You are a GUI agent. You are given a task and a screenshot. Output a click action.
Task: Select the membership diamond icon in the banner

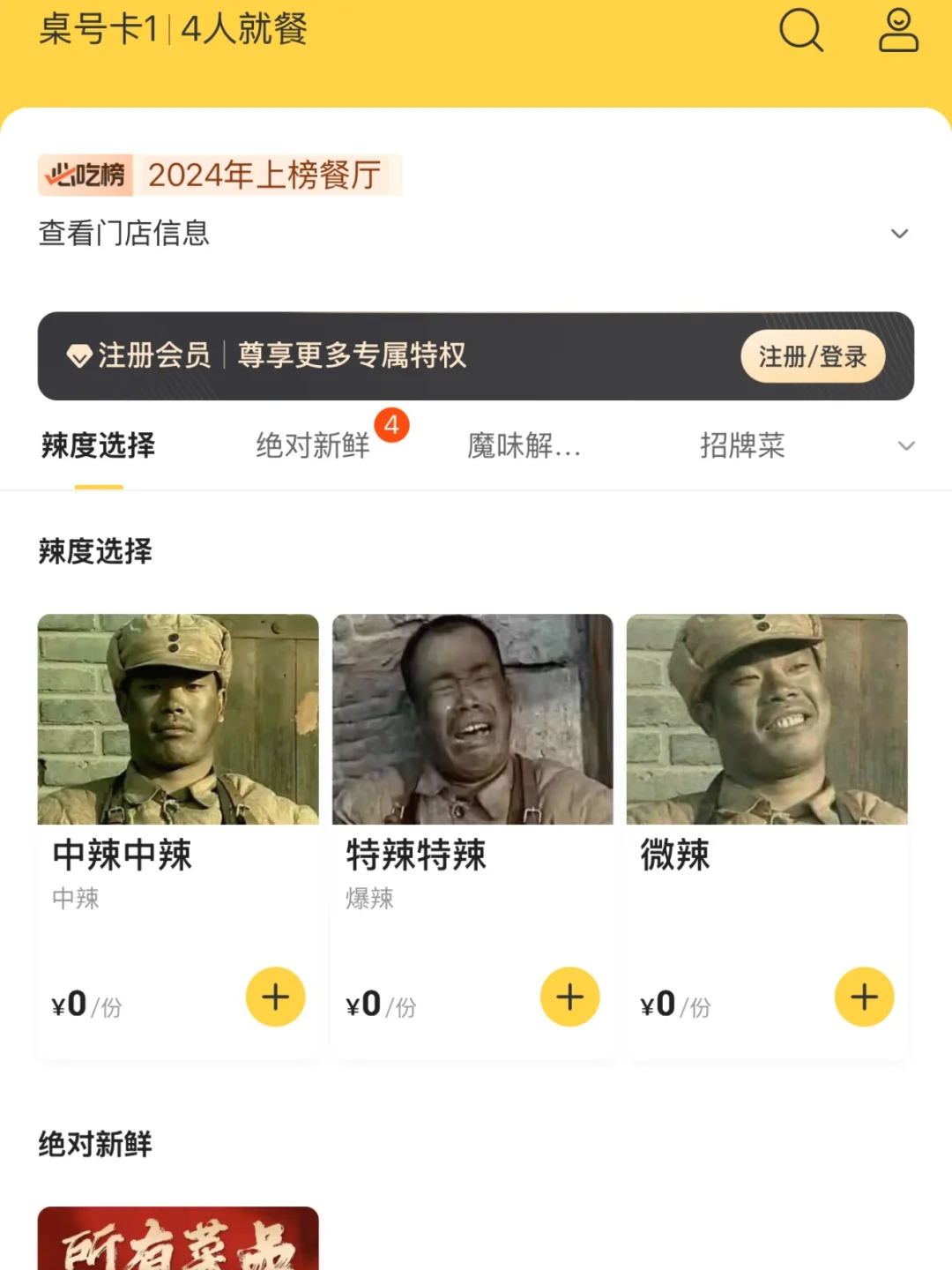click(79, 356)
